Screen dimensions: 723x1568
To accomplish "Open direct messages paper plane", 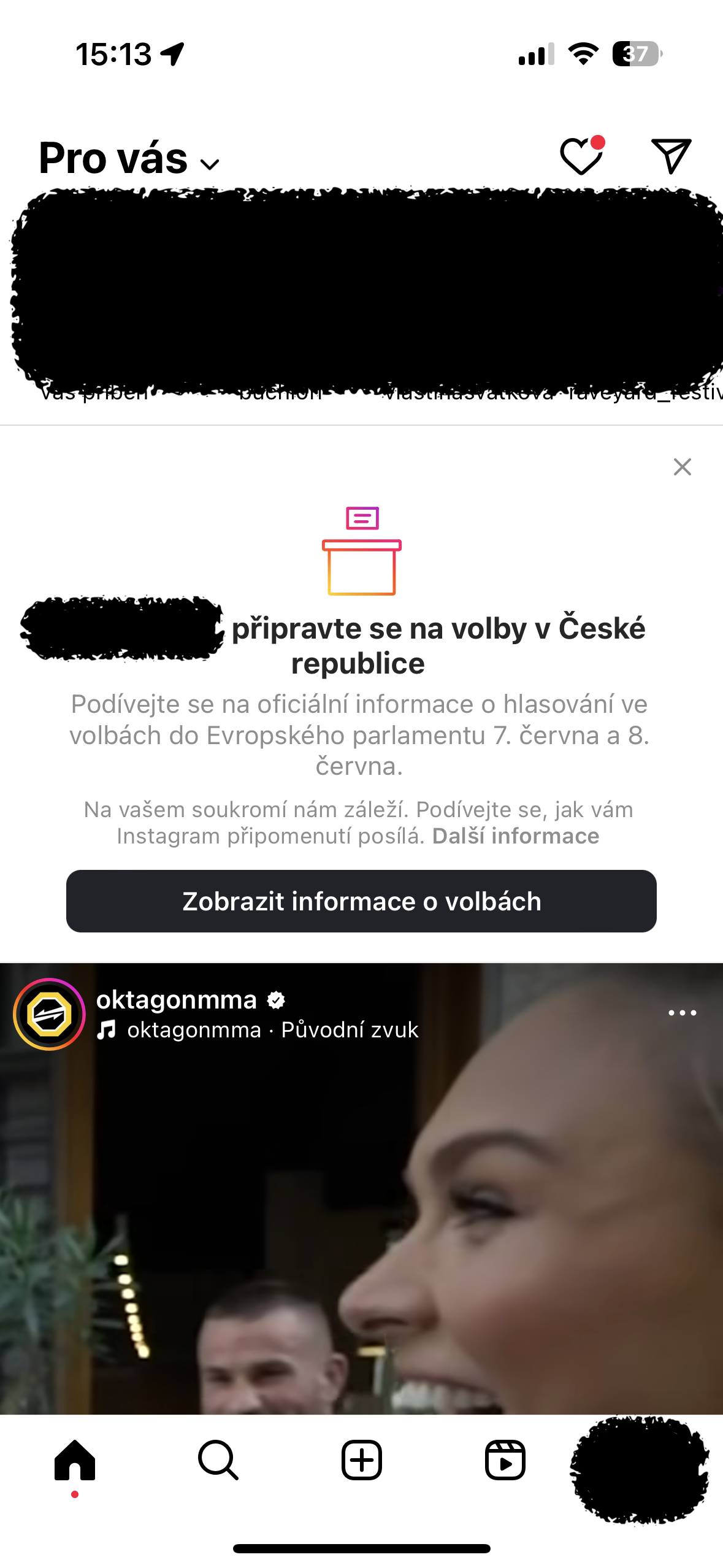I will coord(671,156).
